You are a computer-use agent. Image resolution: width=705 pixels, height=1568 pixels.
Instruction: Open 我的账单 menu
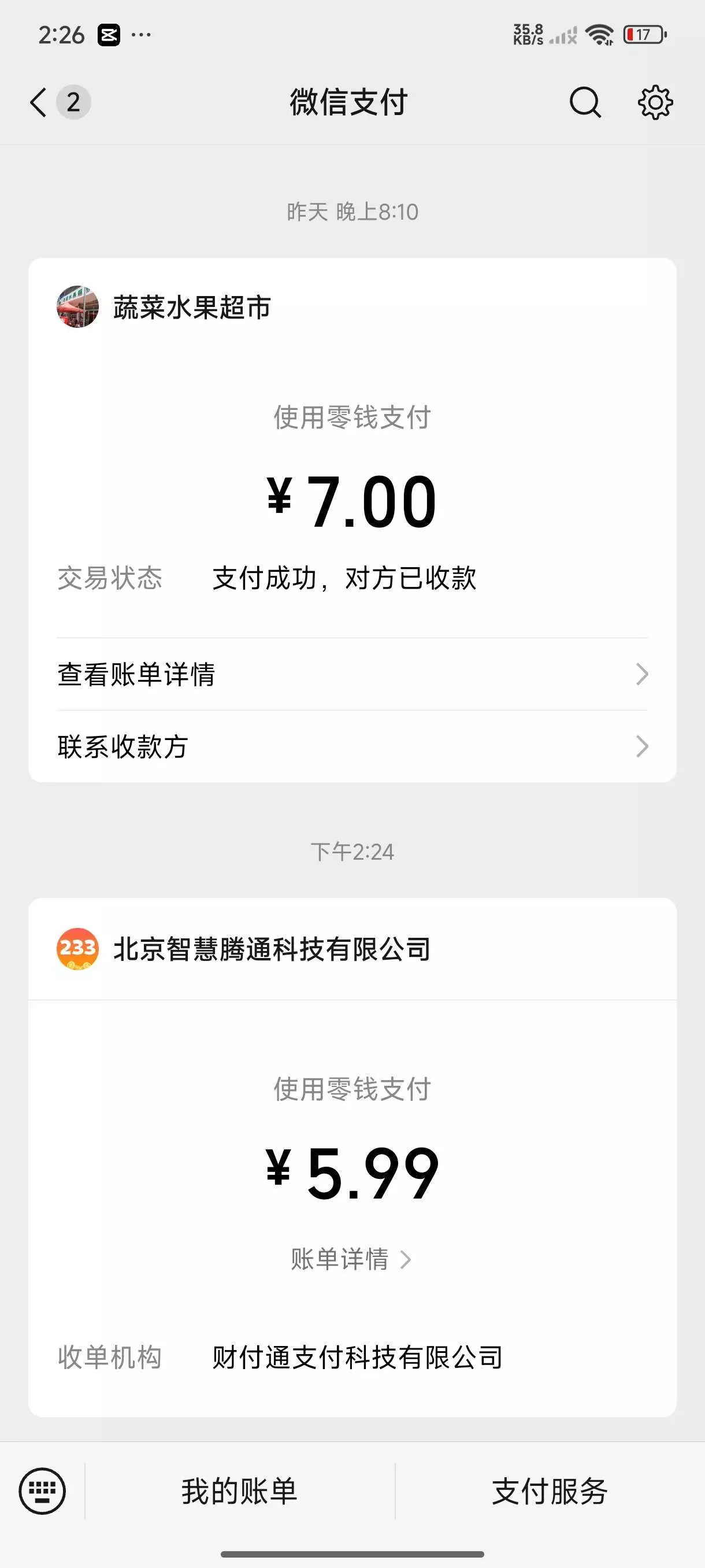(240, 1491)
